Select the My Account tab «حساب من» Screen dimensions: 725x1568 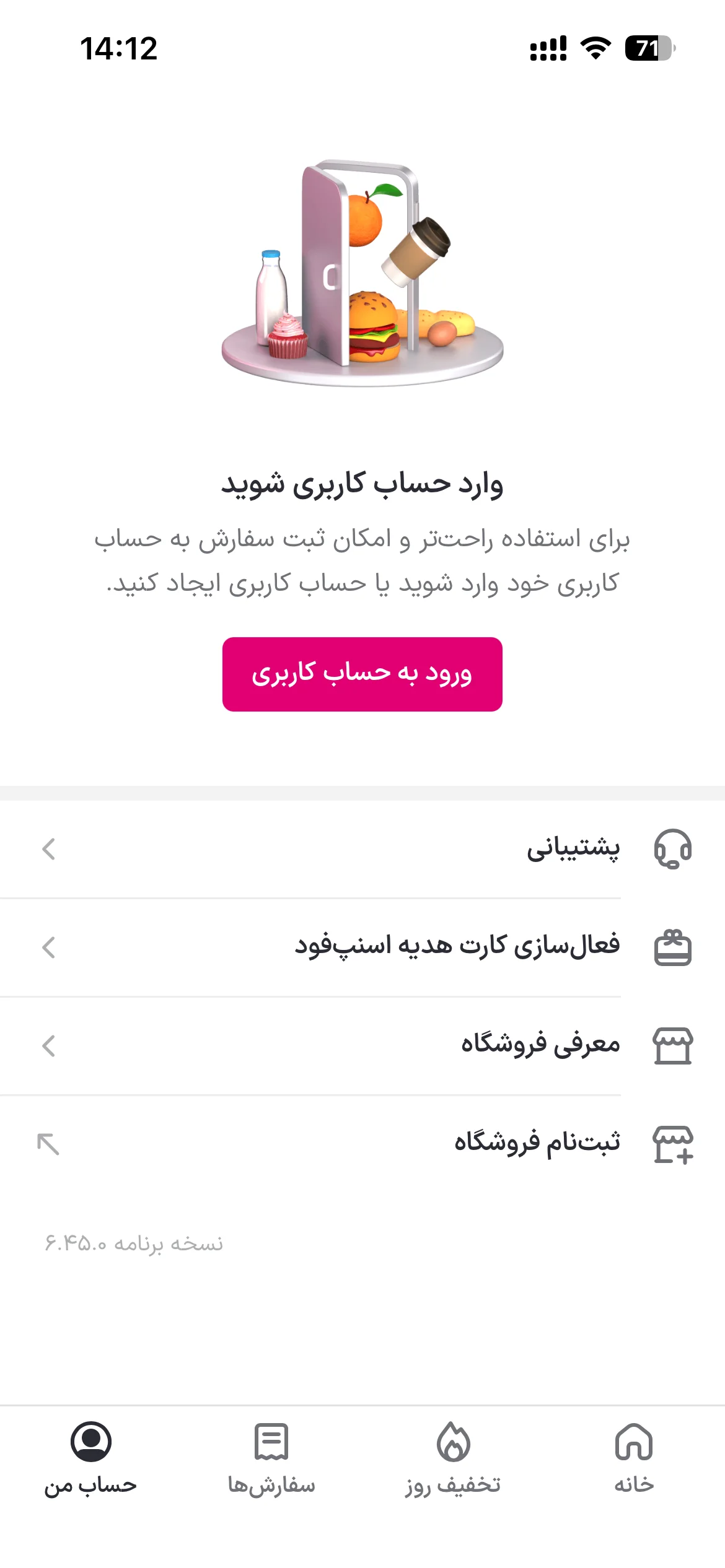pyautogui.click(x=90, y=1459)
